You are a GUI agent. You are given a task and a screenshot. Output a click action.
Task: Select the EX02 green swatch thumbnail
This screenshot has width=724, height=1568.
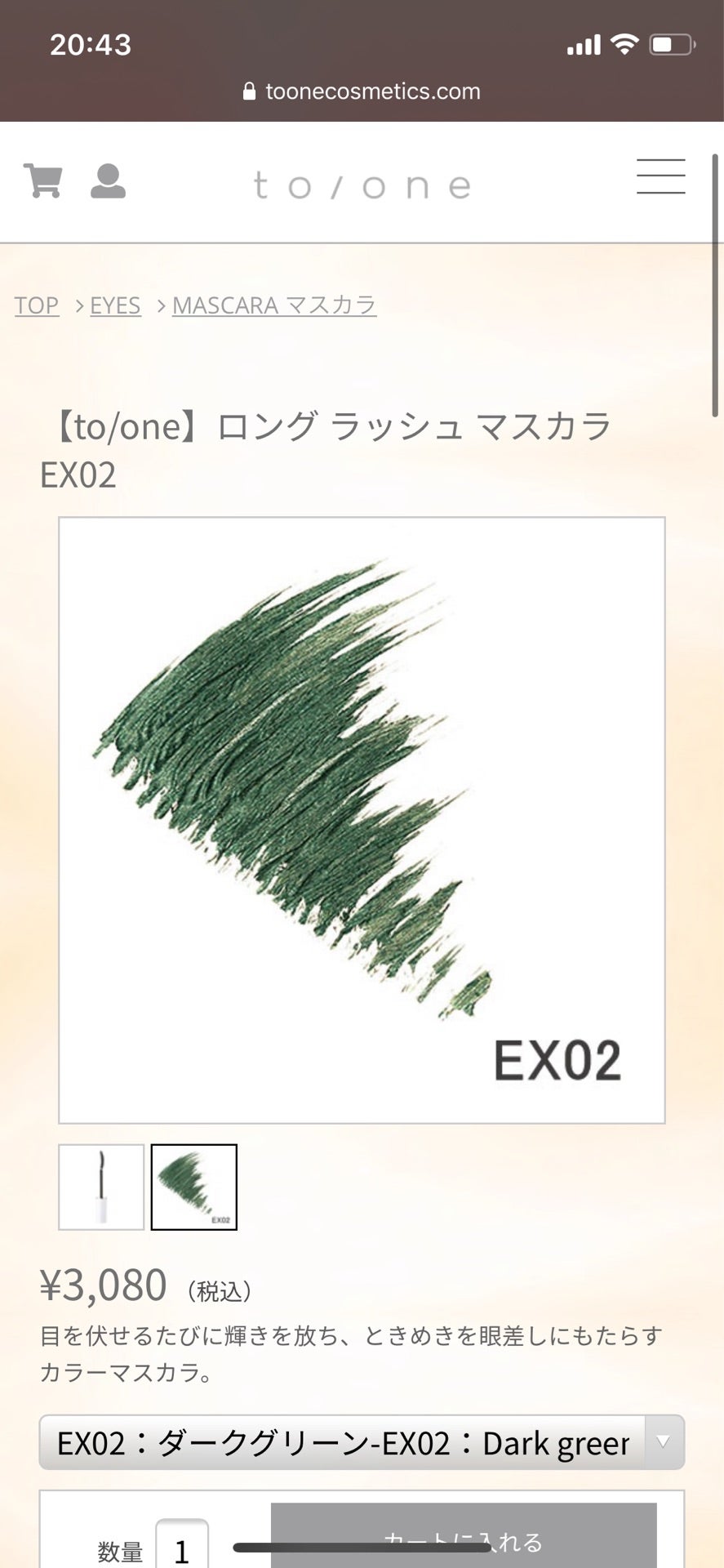coord(195,1187)
